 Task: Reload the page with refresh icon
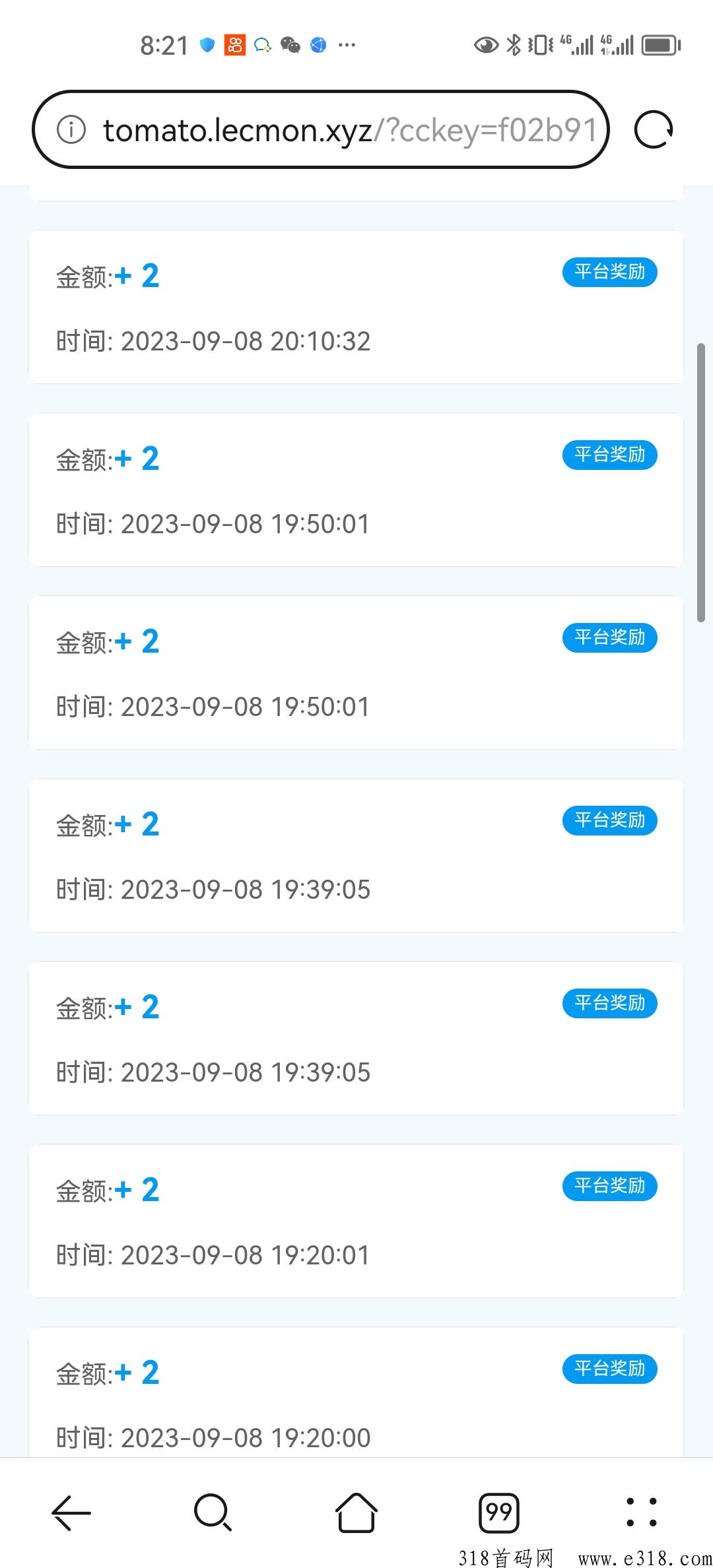pos(653,129)
